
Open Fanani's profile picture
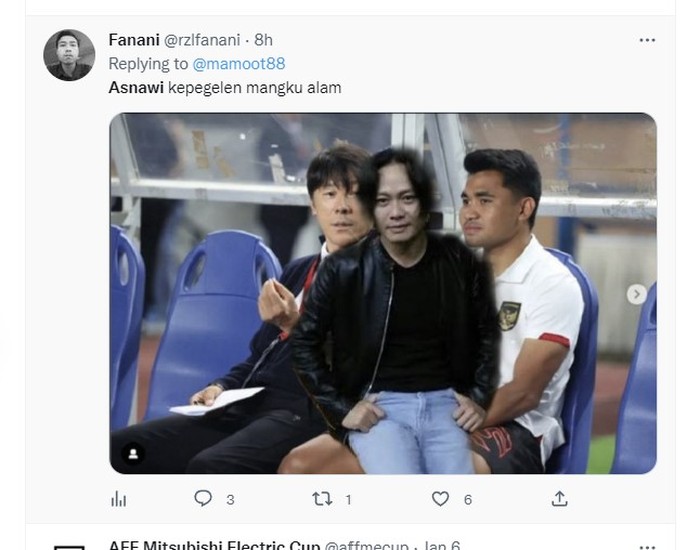(69, 55)
